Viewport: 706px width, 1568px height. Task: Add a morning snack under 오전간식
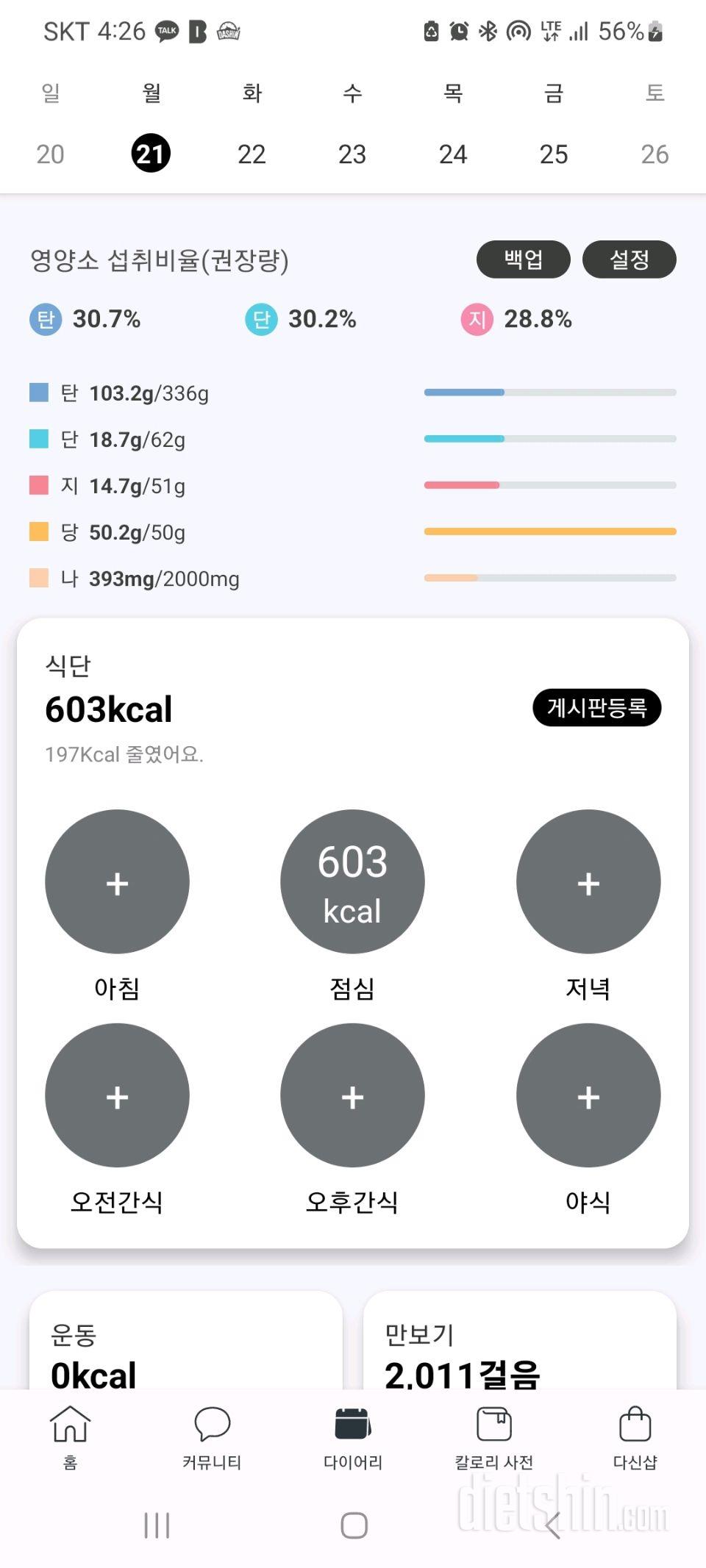coord(117,1095)
